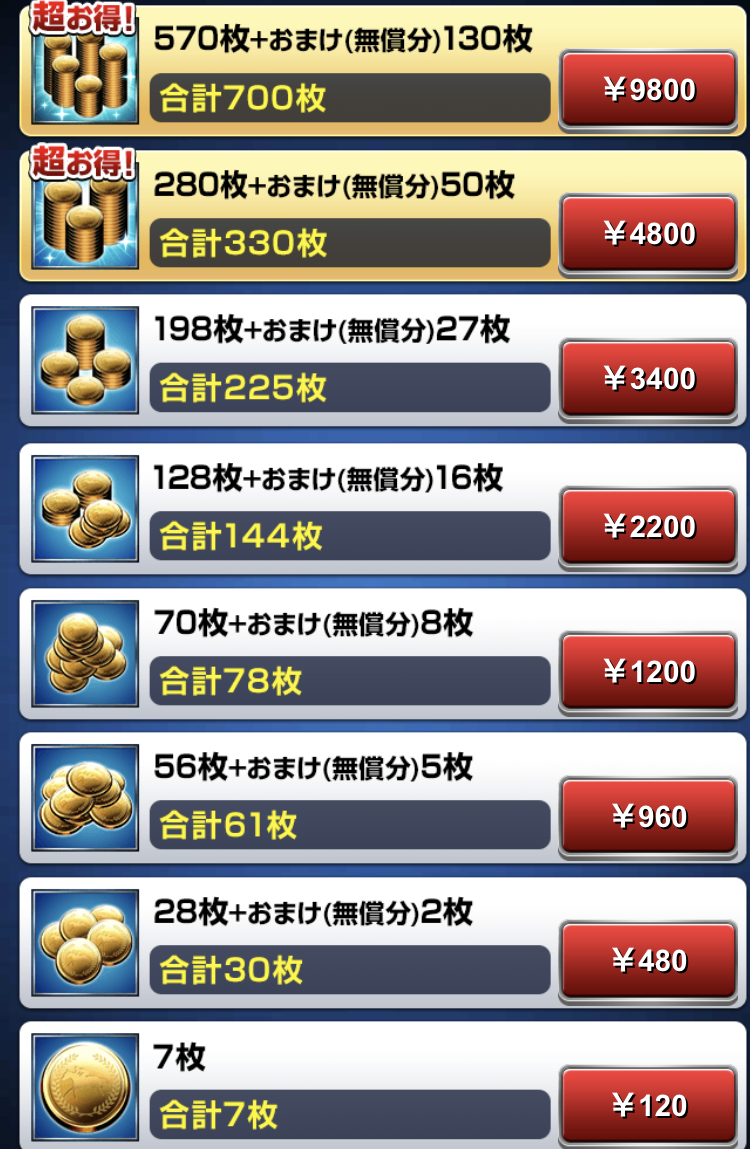This screenshot has width=750, height=1149.
Task: Tap the ¥2200 purchase button
Action: 649,526
